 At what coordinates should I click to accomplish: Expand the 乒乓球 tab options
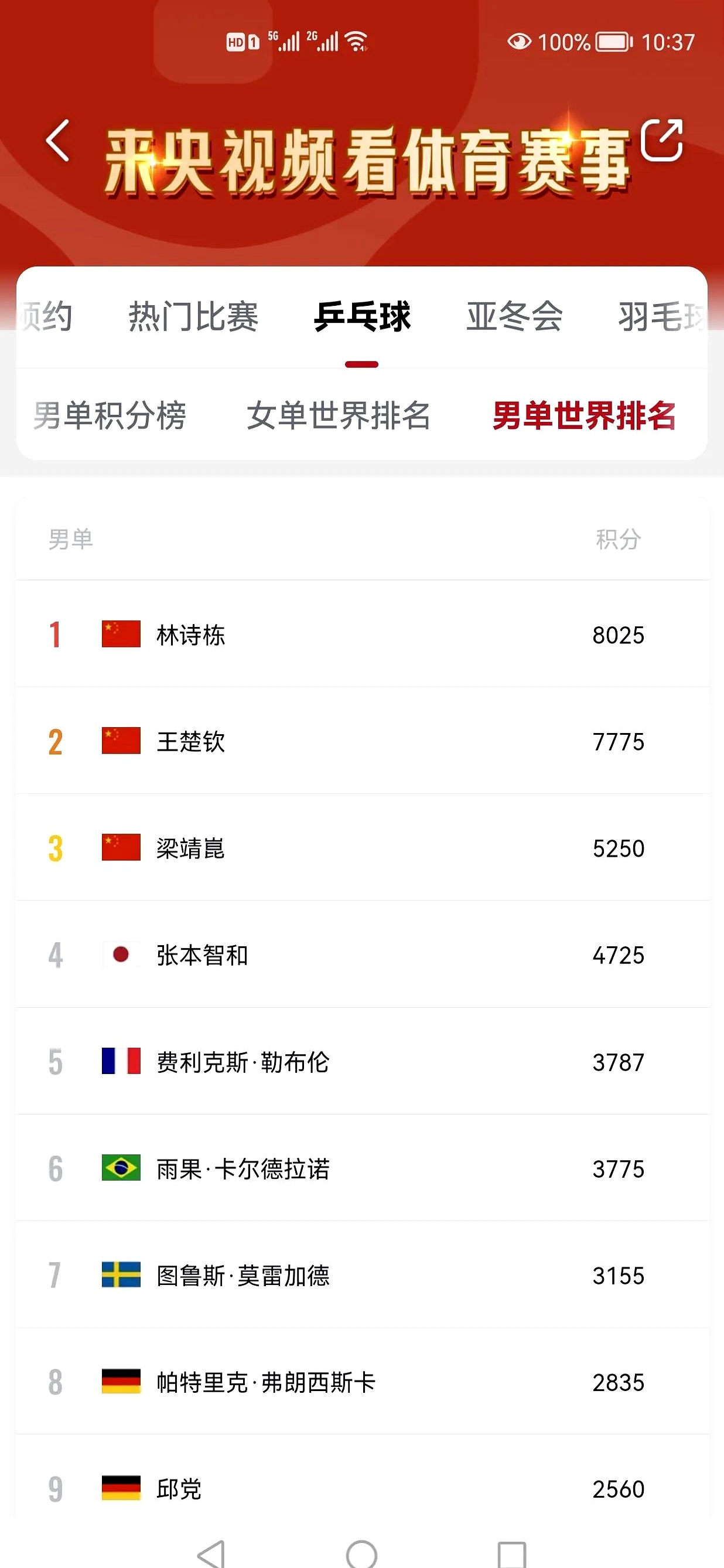(x=362, y=318)
